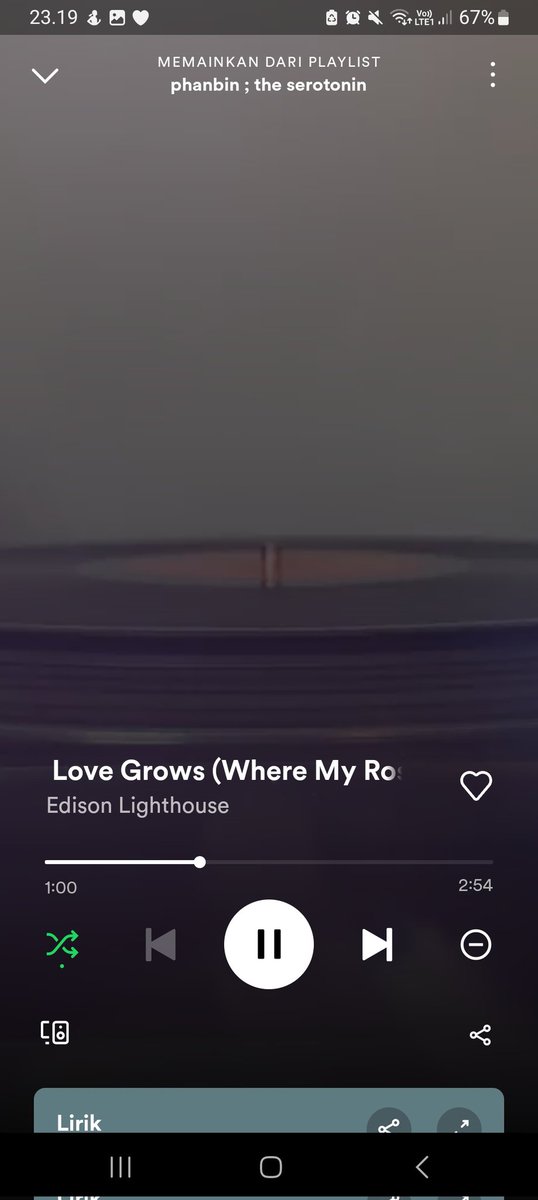Hide this song with the minus icon
This screenshot has height=1200, width=538.
[476, 945]
